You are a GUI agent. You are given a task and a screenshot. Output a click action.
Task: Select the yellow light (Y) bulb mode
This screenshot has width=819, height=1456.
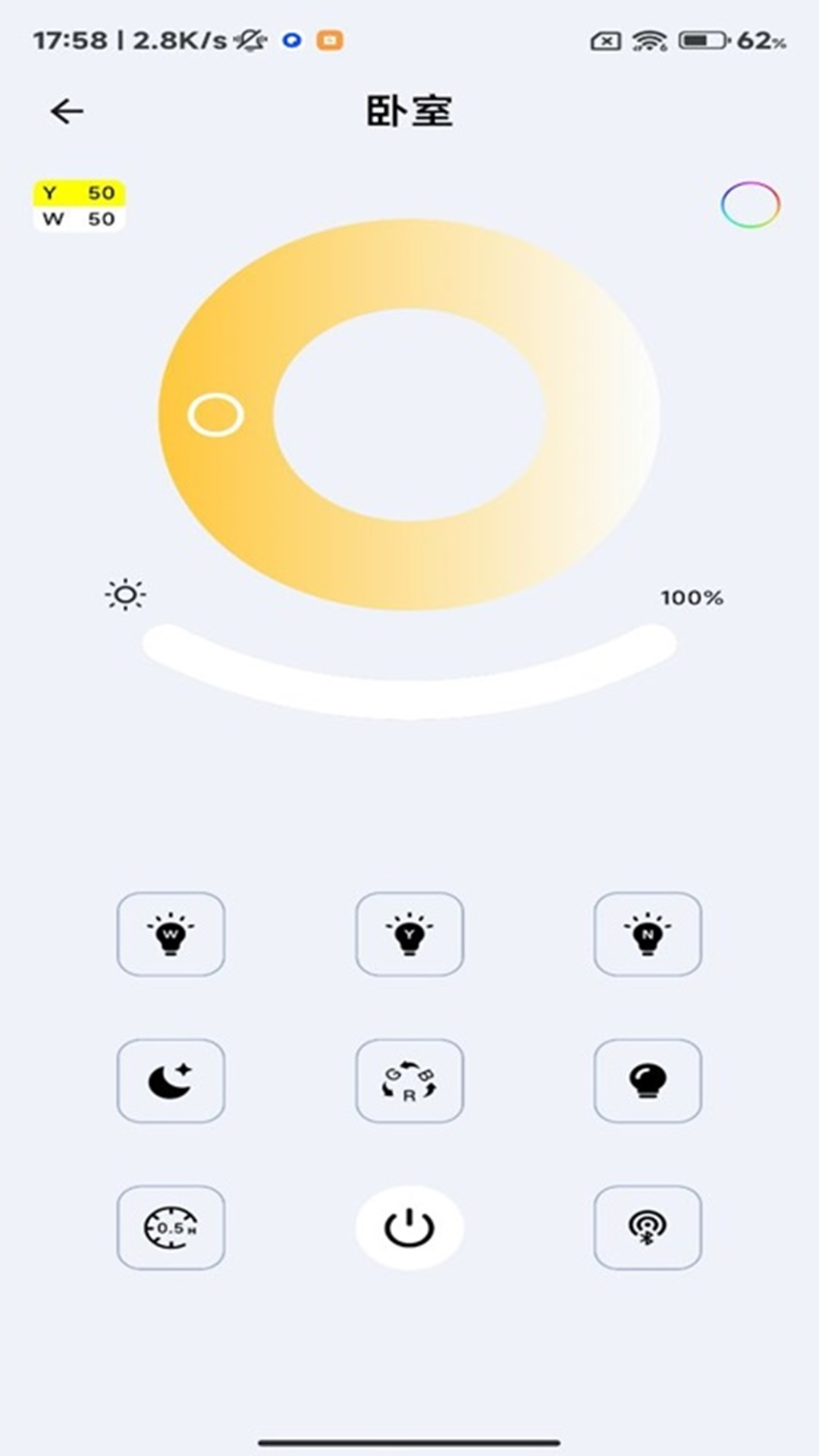(409, 934)
